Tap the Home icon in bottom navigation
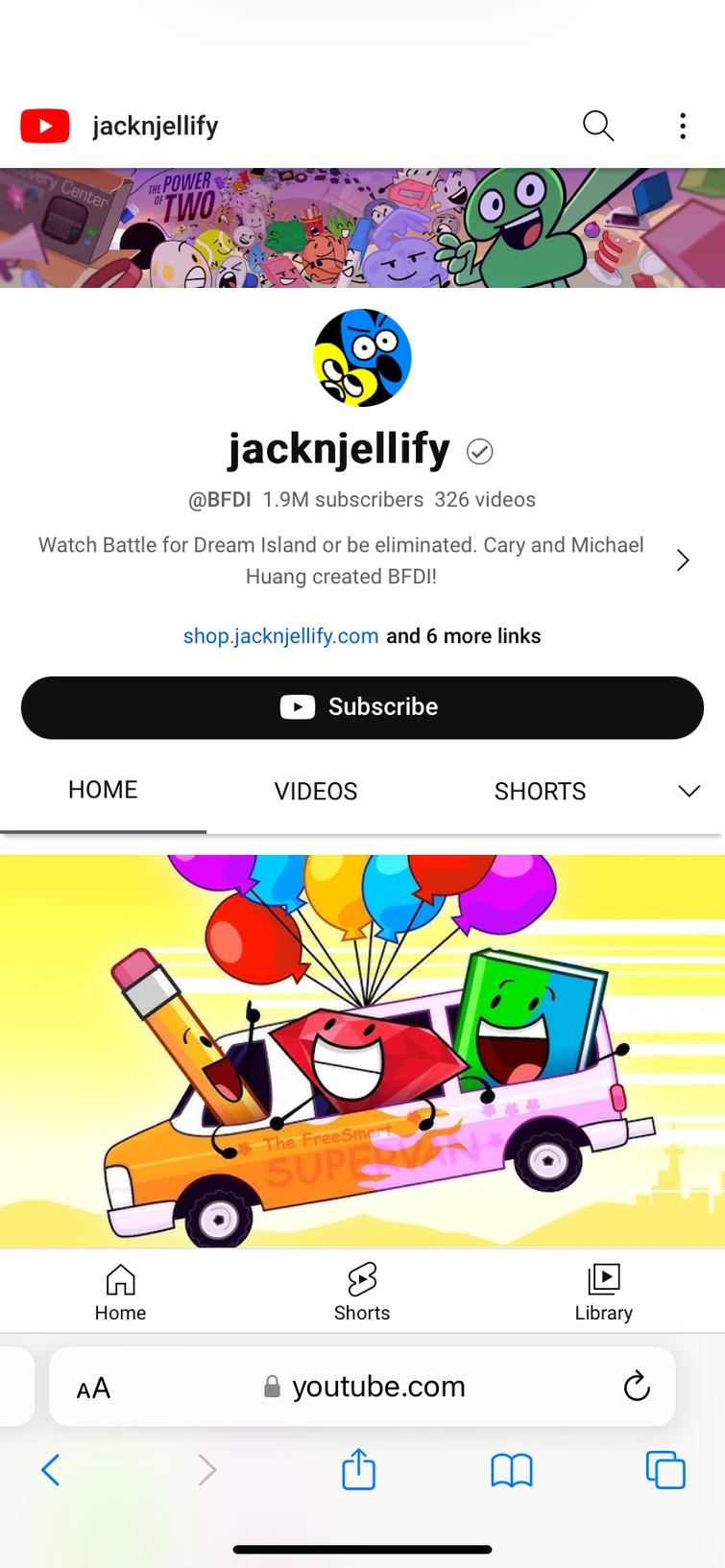 click(x=120, y=1290)
